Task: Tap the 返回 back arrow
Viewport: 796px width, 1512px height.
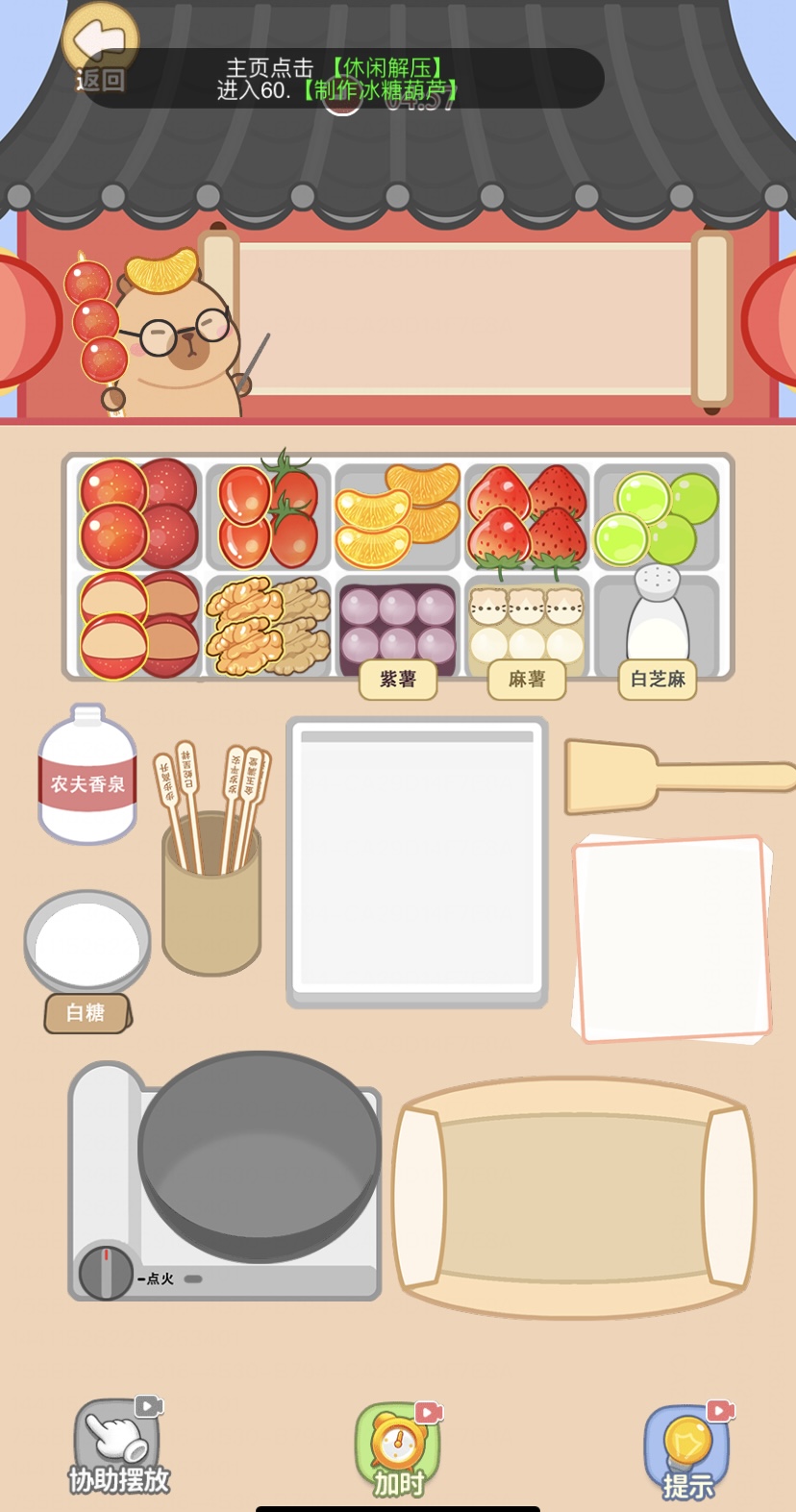Action: pos(99,48)
